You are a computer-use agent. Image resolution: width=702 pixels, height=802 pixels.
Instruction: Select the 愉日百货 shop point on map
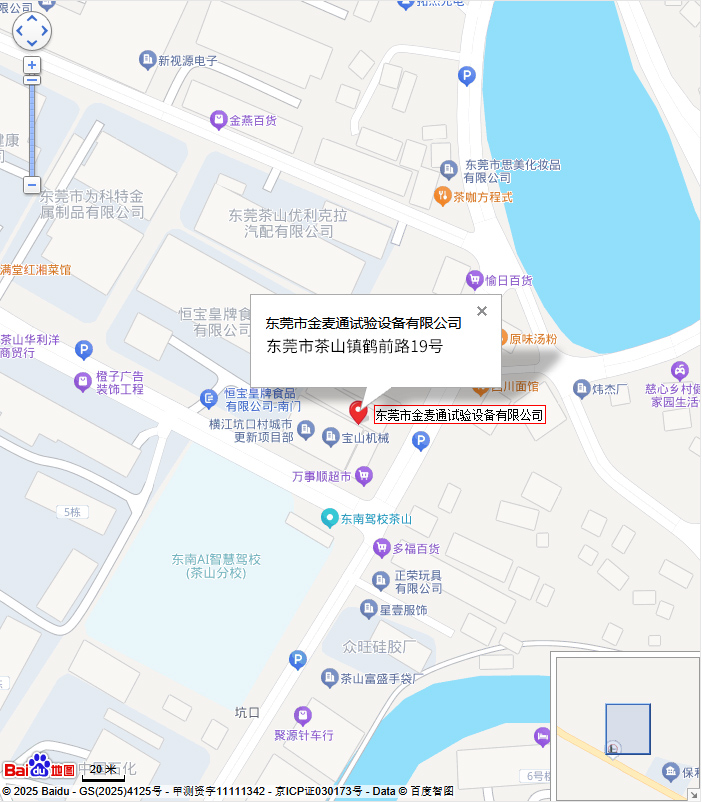pos(474,280)
